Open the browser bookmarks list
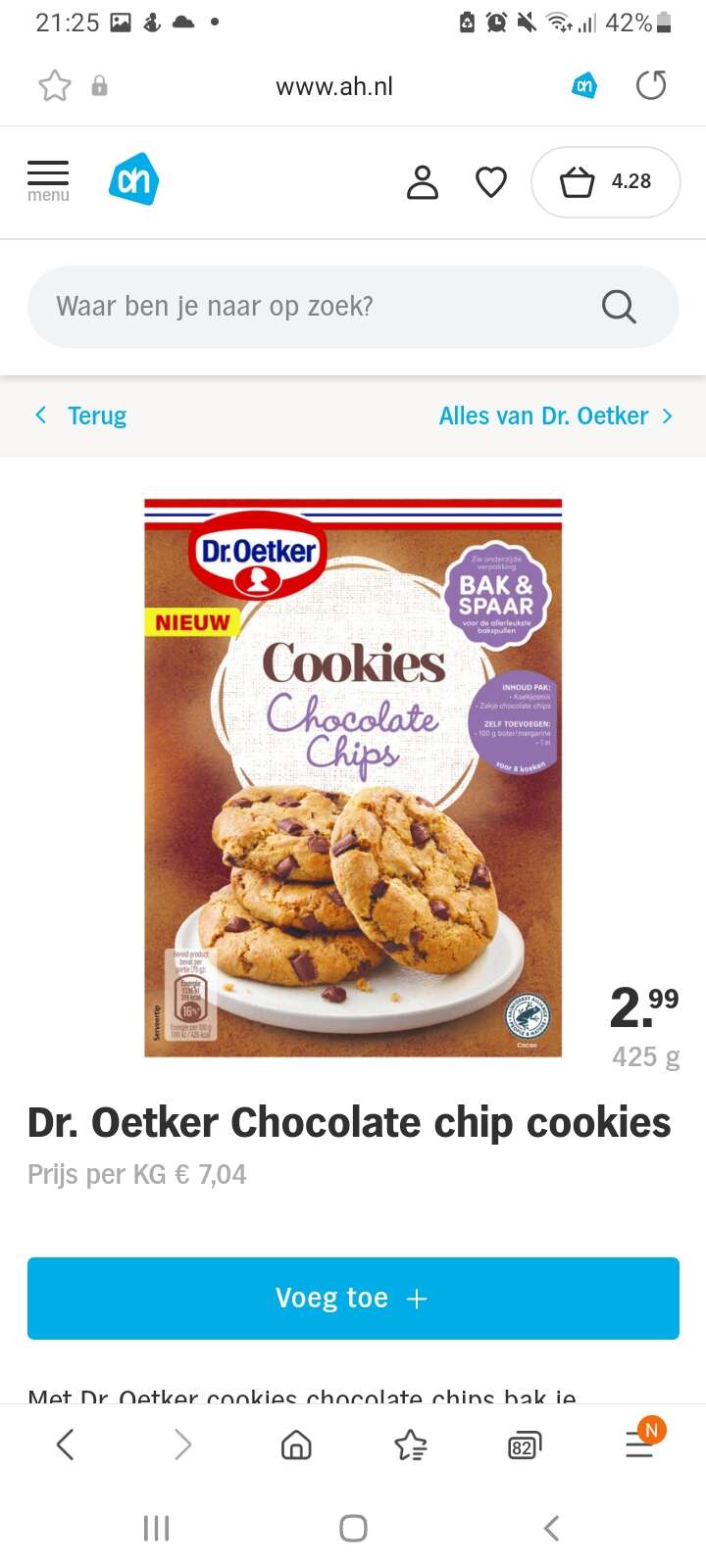 coord(410,1445)
